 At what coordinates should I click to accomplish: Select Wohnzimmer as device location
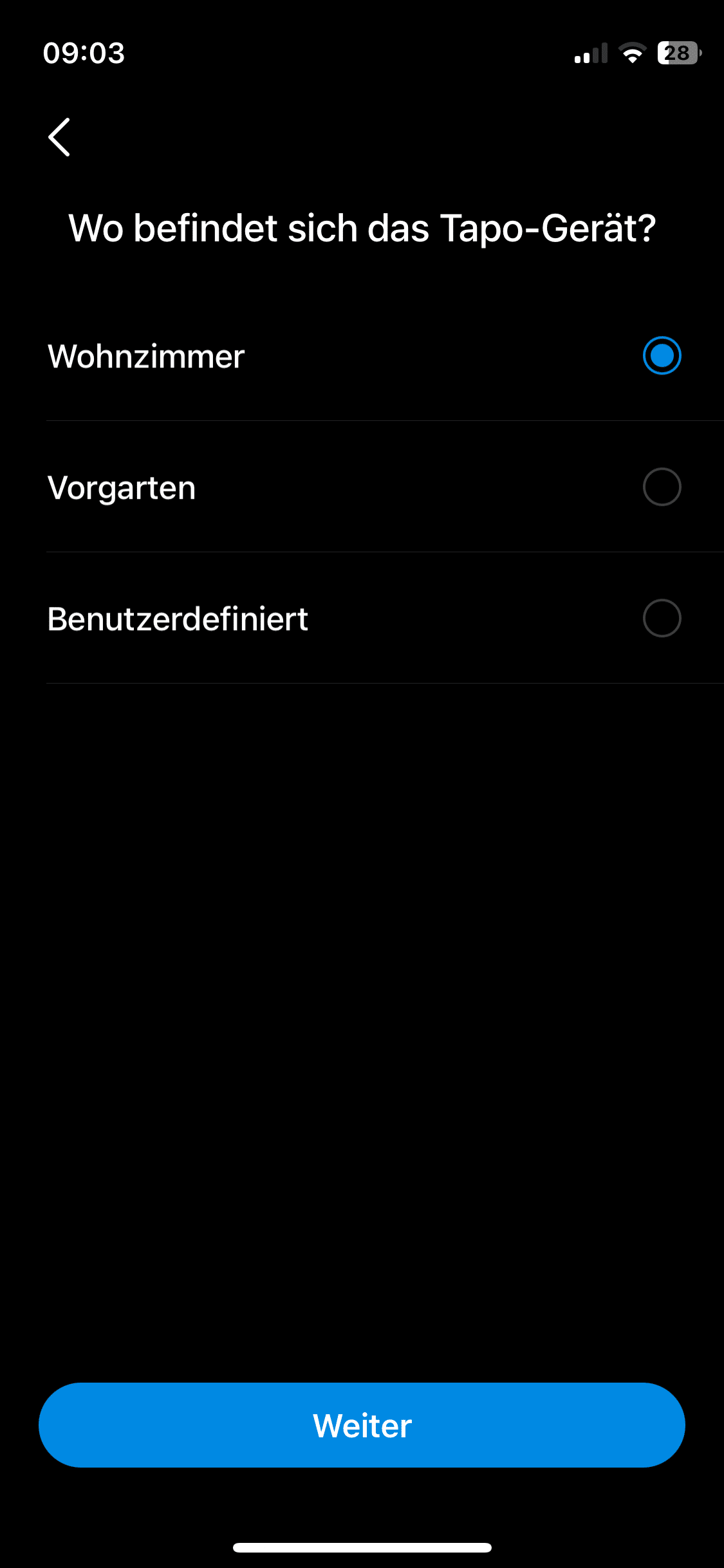pos(661,355)
